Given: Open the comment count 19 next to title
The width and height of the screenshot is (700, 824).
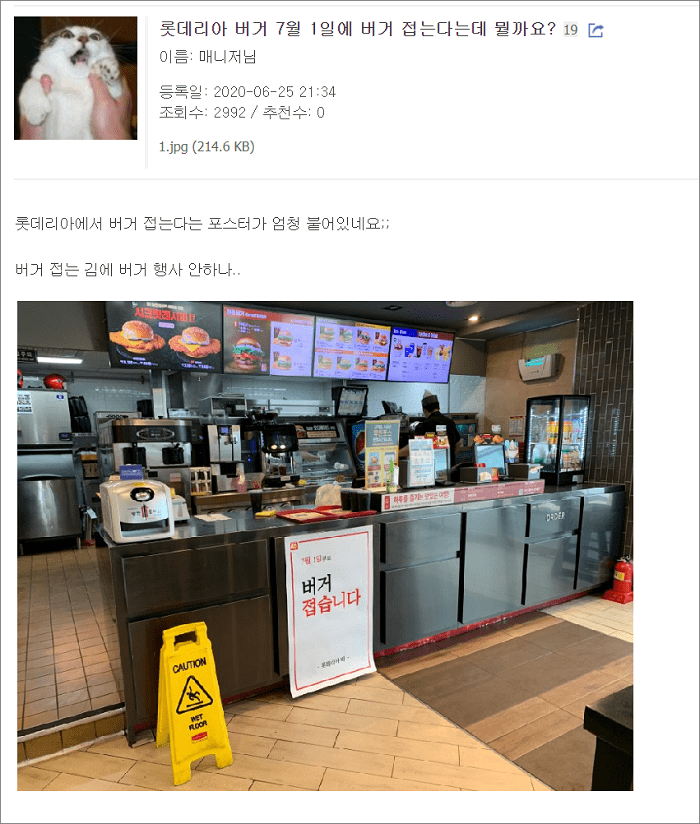Looking at the screenshot, I should [x=571, y=29].
